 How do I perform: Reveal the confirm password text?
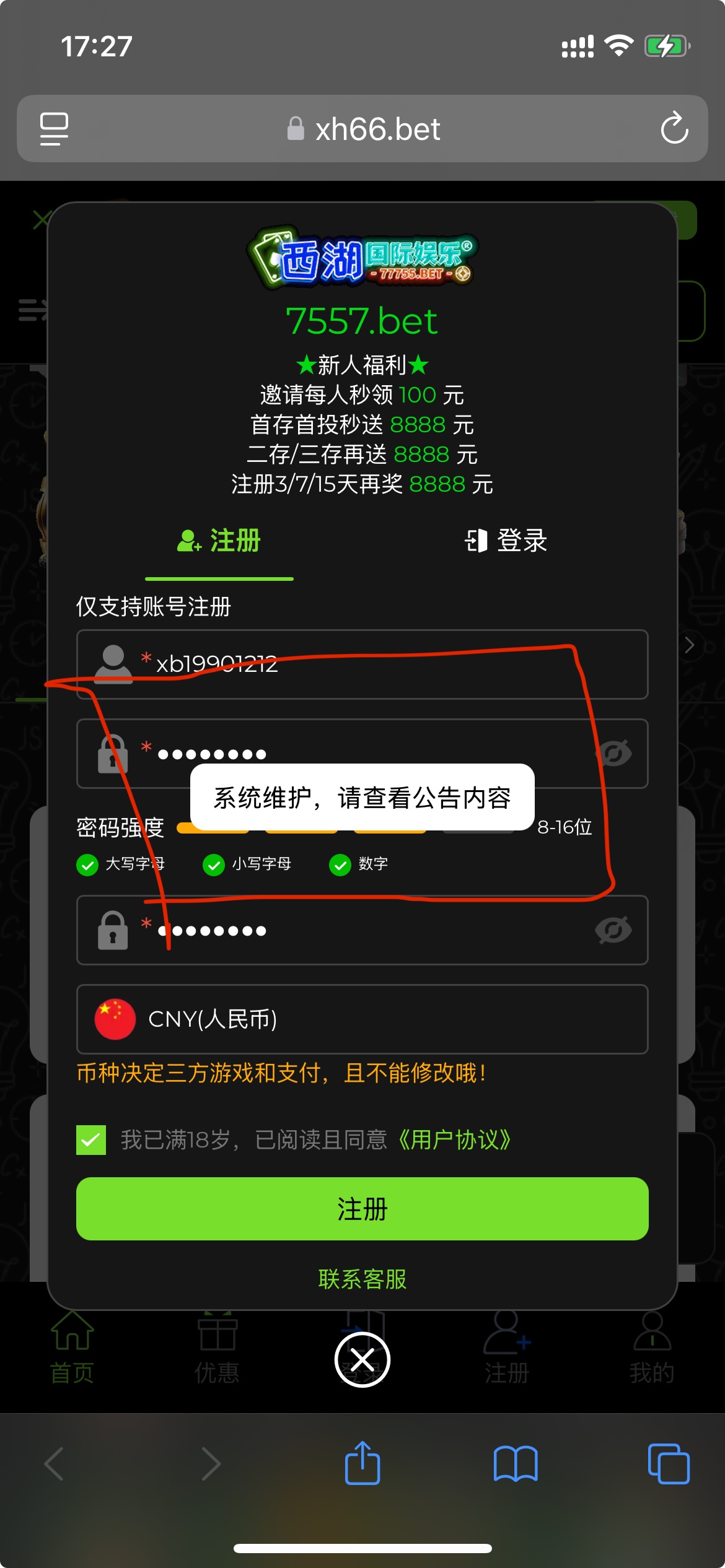613,930
